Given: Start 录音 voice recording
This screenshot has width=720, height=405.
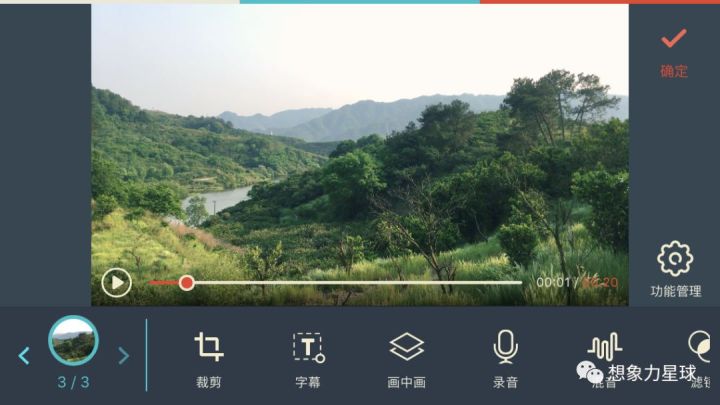Looking at the screenshot, I should click(x=505, y=357).
